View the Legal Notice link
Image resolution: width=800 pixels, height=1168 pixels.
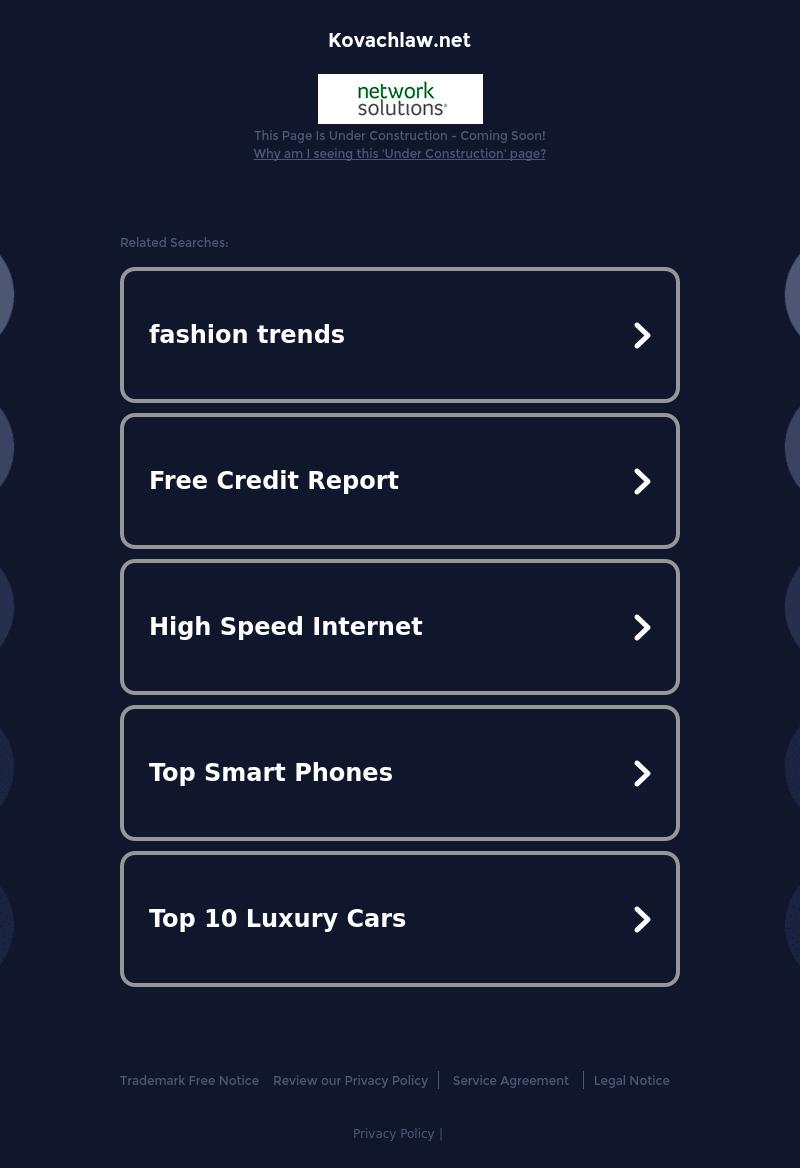(x=631, y=1081)
